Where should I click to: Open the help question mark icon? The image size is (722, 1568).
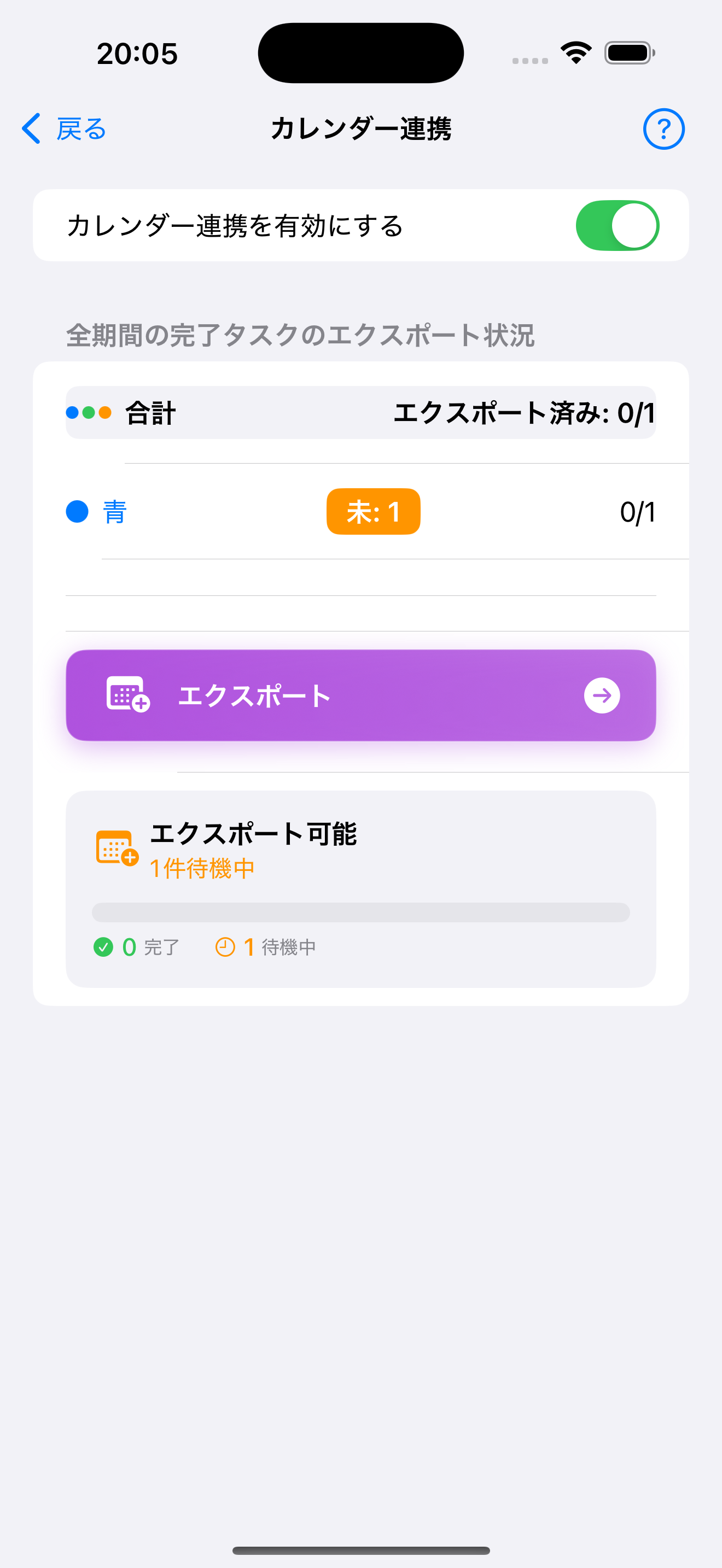pos(663,129)
